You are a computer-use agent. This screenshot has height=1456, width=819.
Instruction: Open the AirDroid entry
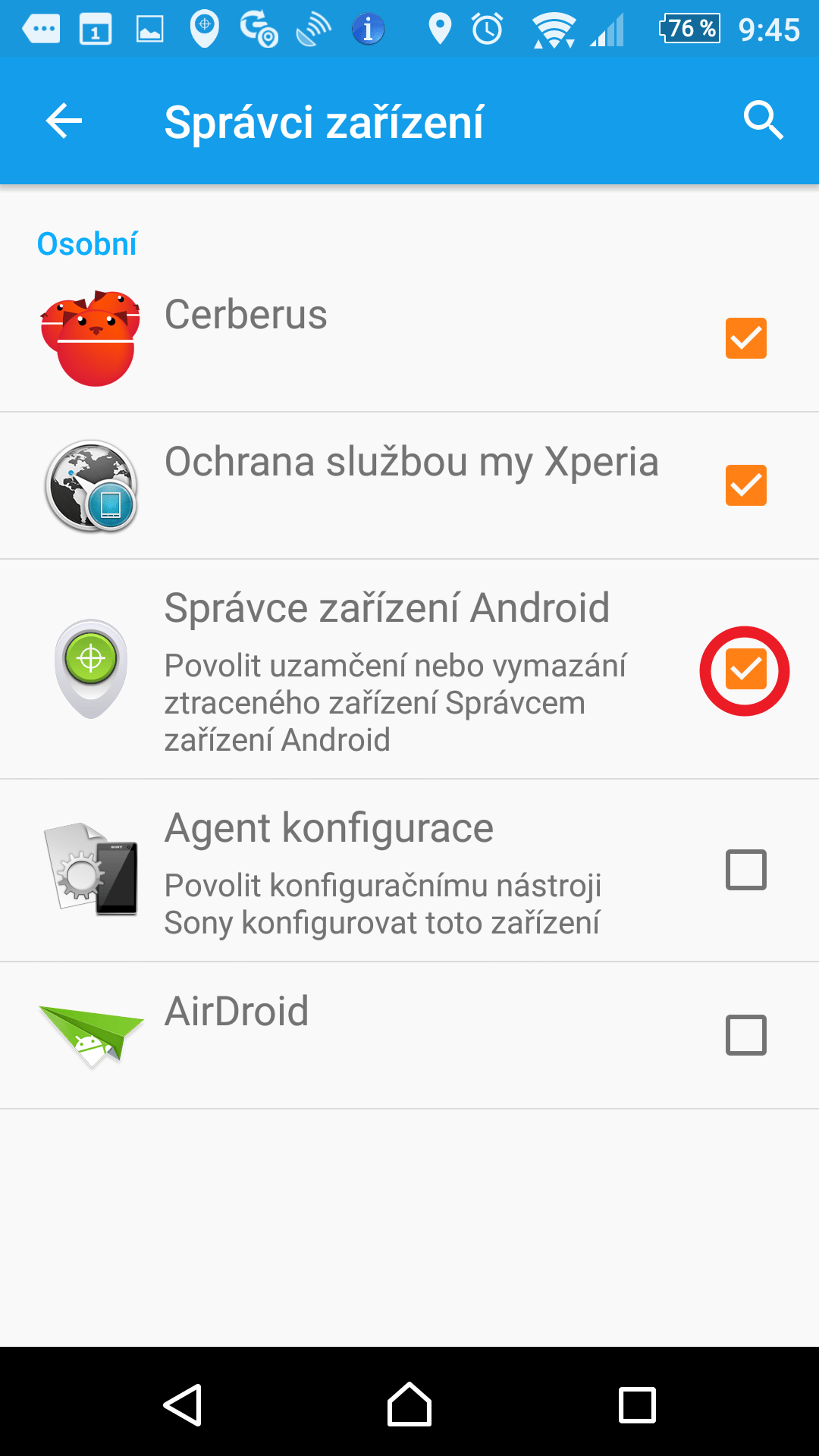pos(409,1035)
